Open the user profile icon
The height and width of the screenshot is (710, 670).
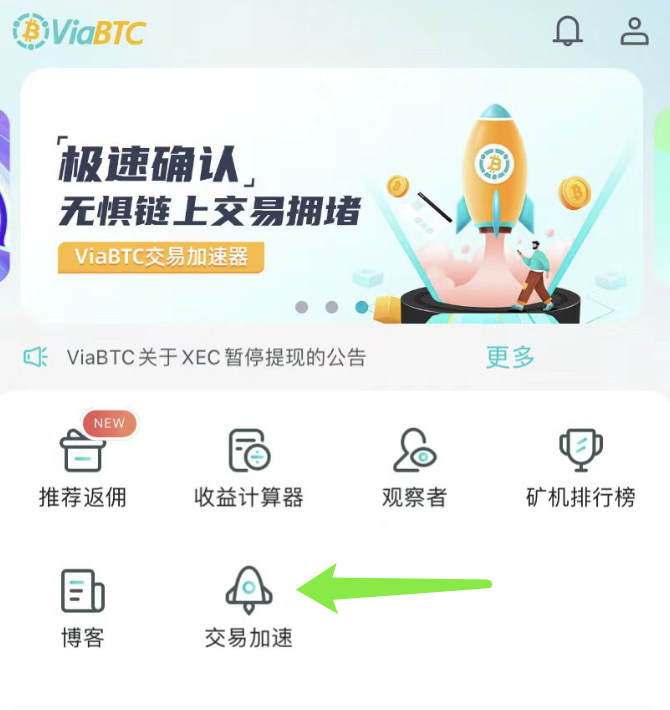click(634, 30)
